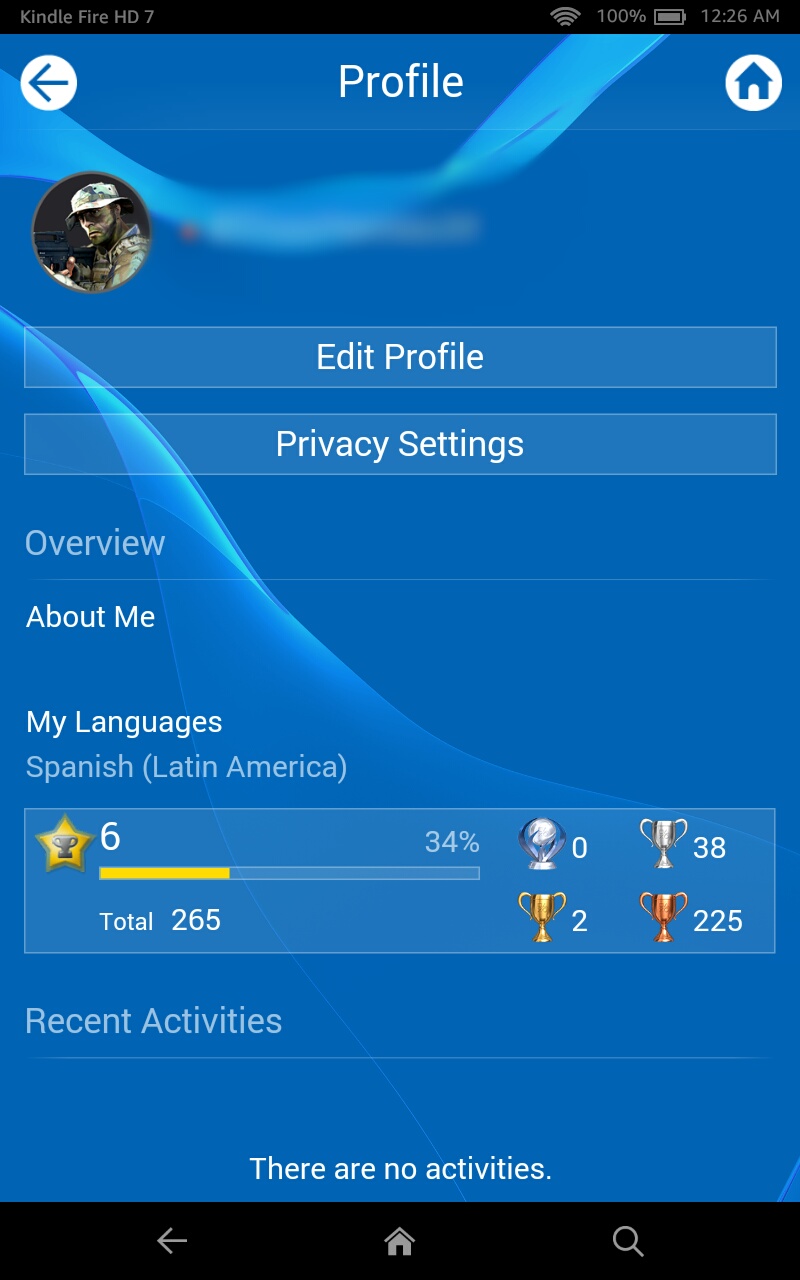
Task: Tap the system back arrow
Action: pyautogui.click(x=172, y=1241)
